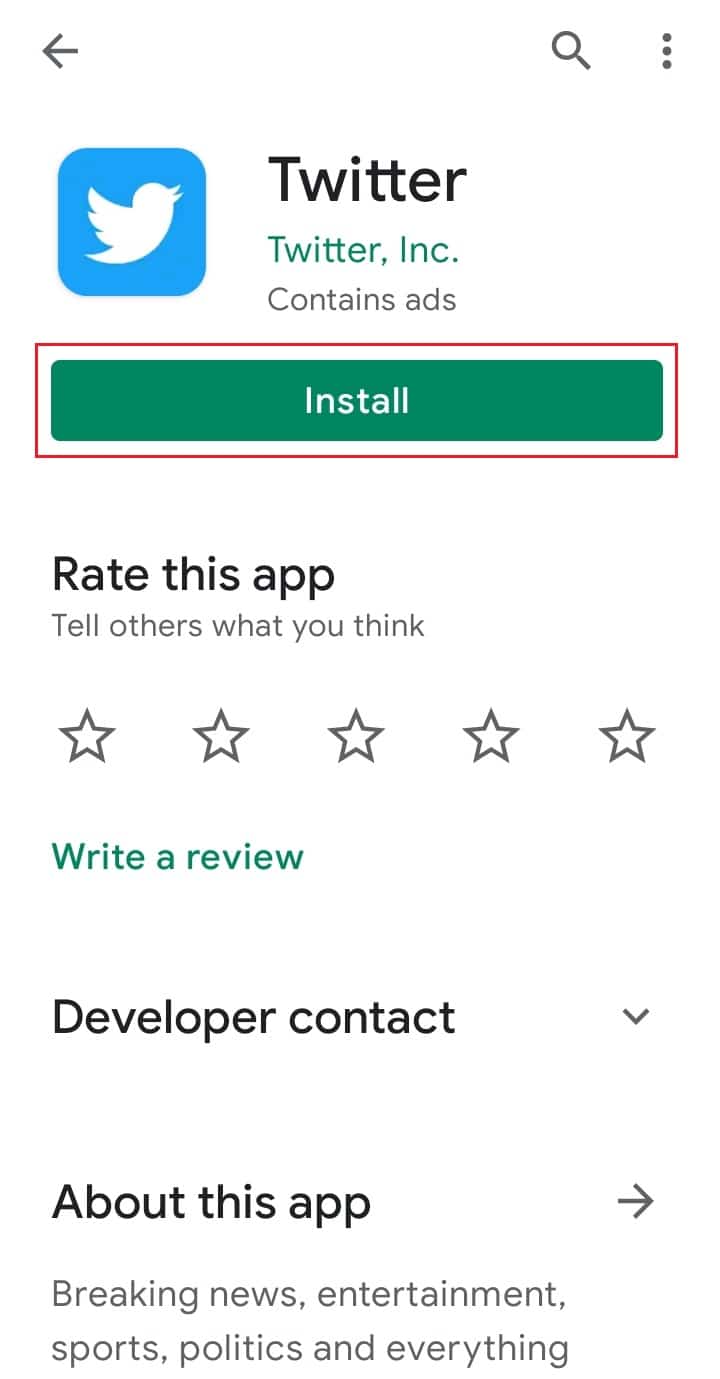
Task: Rate the app one star
Action: pos(87,738)
